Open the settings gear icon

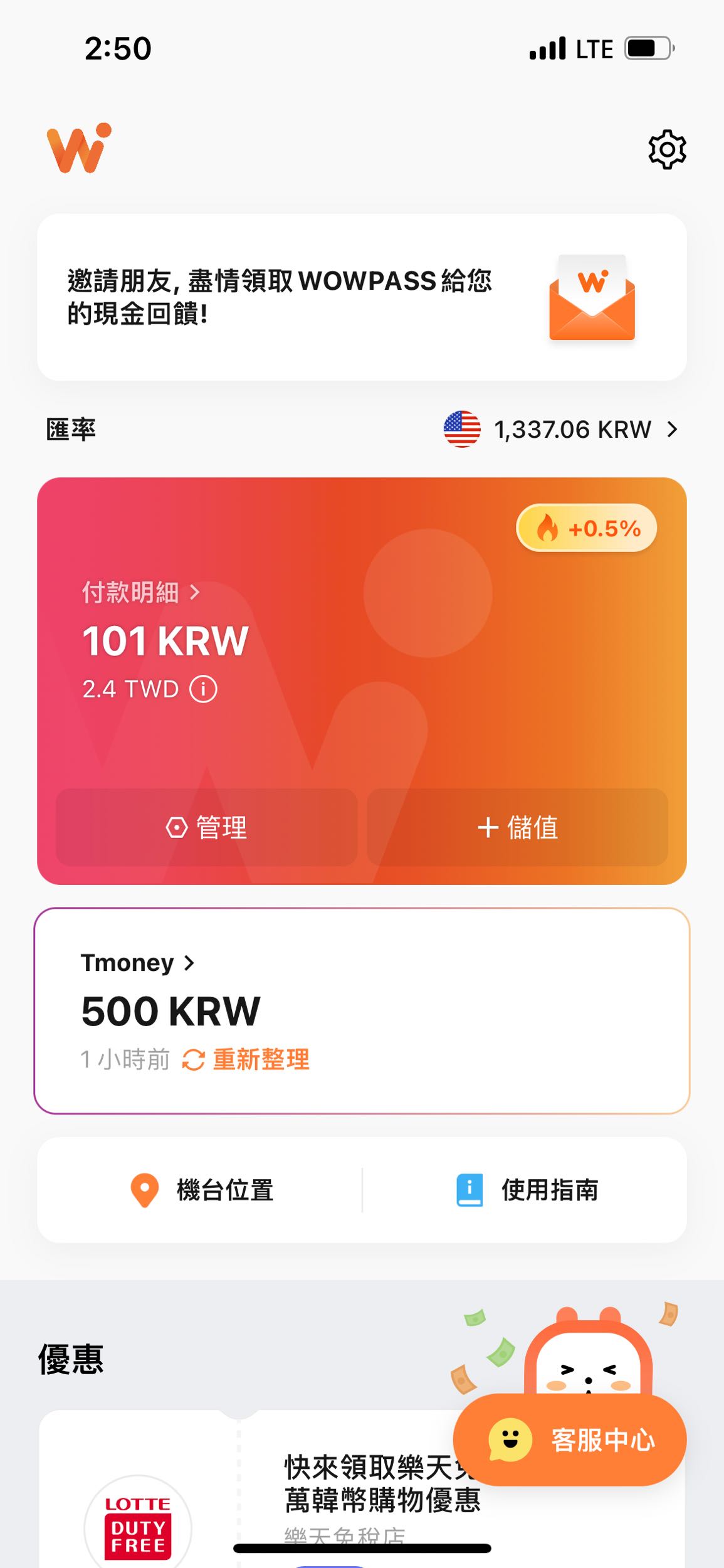click(x=667, y=149)
